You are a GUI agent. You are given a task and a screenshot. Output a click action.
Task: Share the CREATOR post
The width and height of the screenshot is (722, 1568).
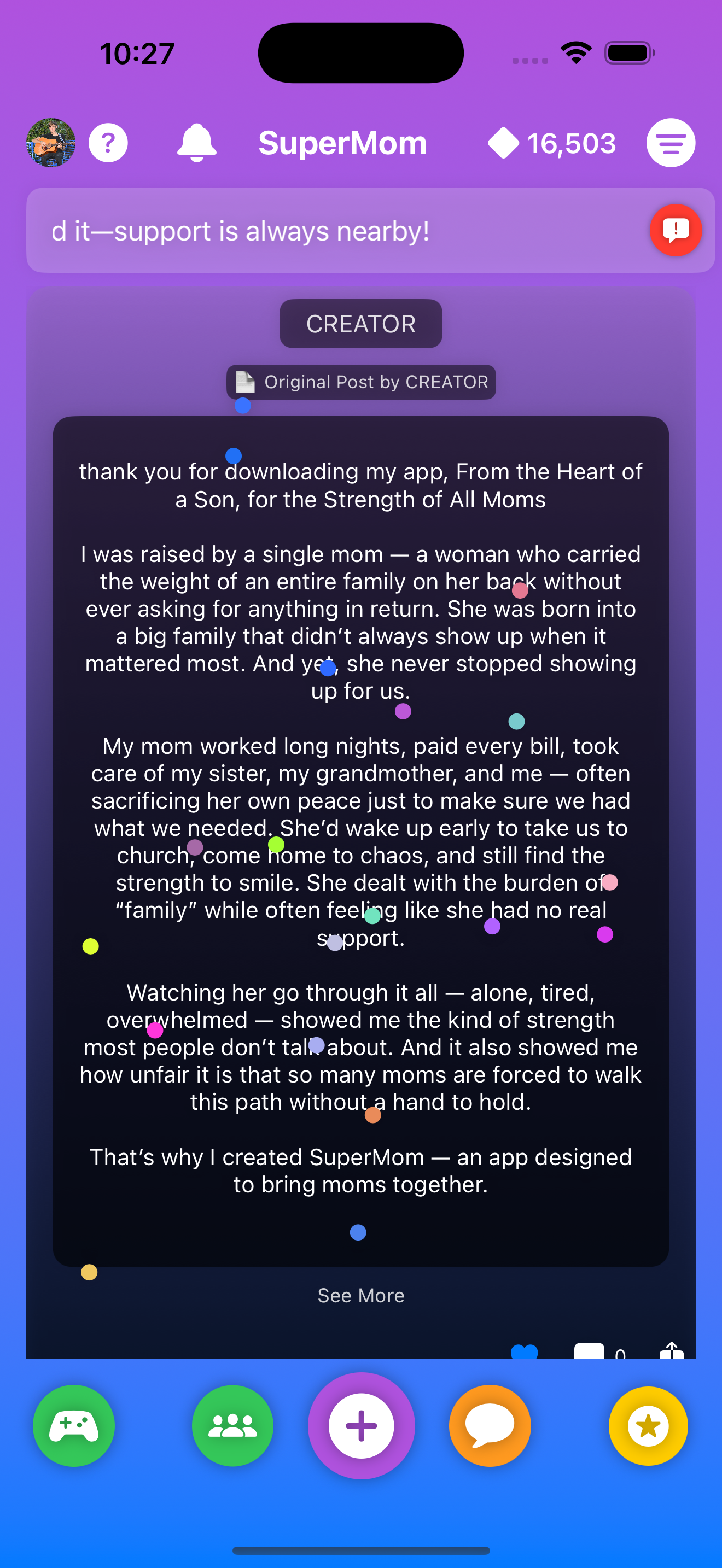tap(672, 1351)
